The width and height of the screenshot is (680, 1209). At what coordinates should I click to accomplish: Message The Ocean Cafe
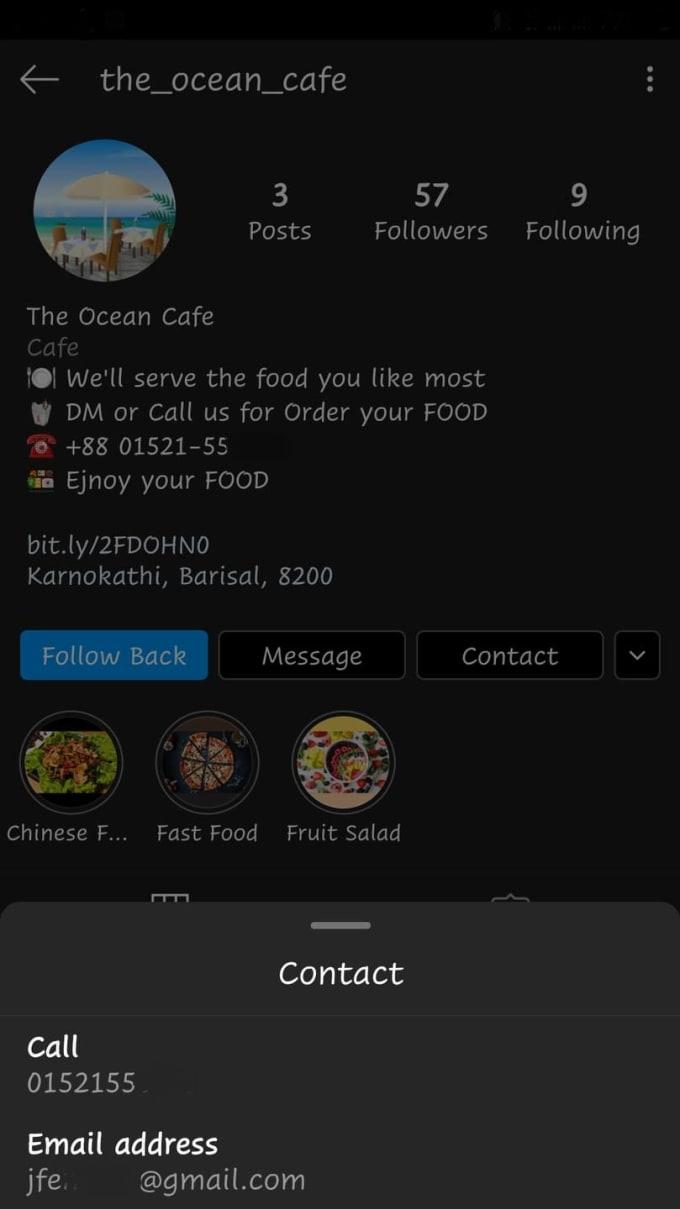[x=312, y=656]
